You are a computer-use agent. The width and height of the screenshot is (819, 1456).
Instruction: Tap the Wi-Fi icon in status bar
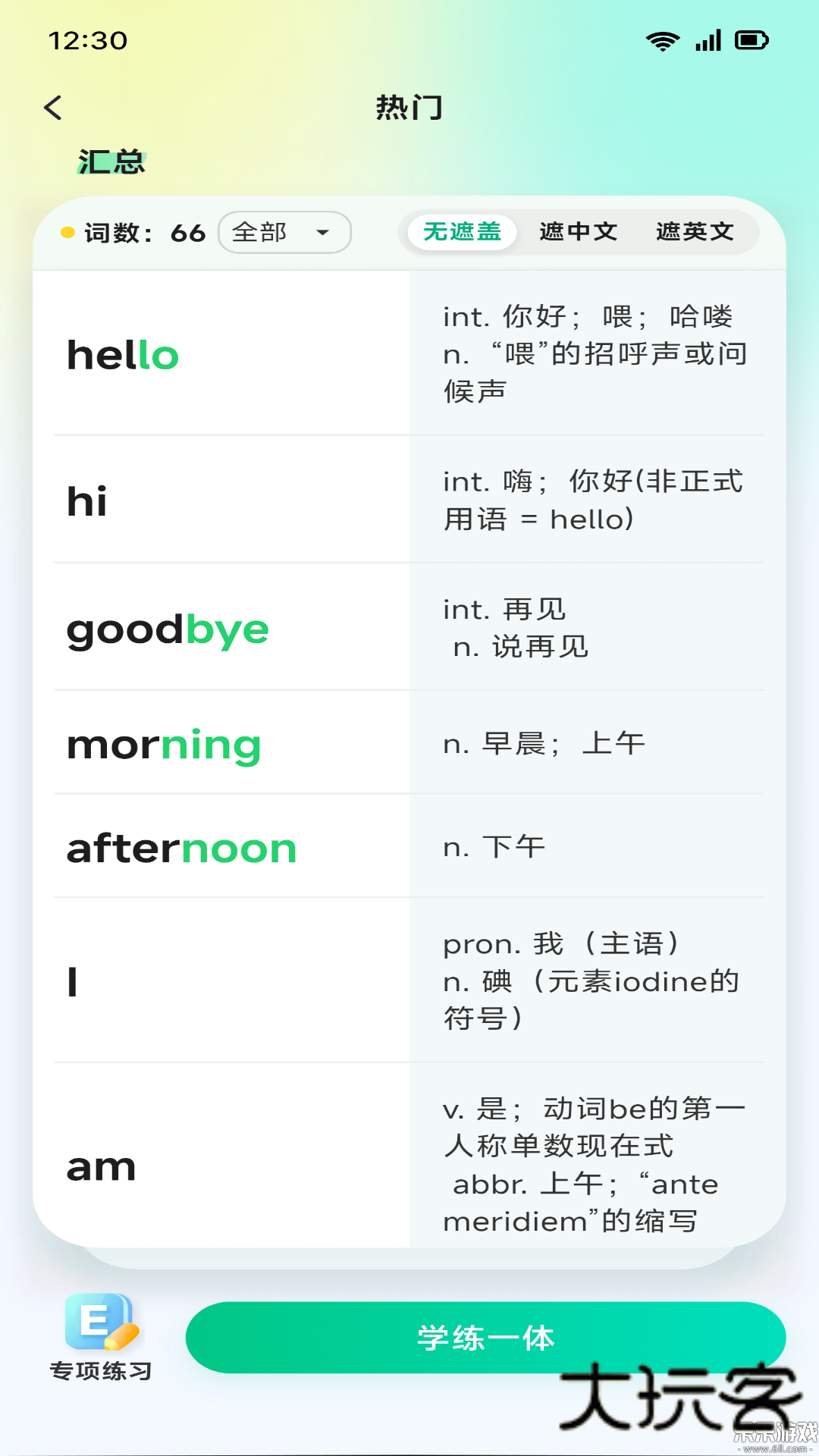pos(662,39)
